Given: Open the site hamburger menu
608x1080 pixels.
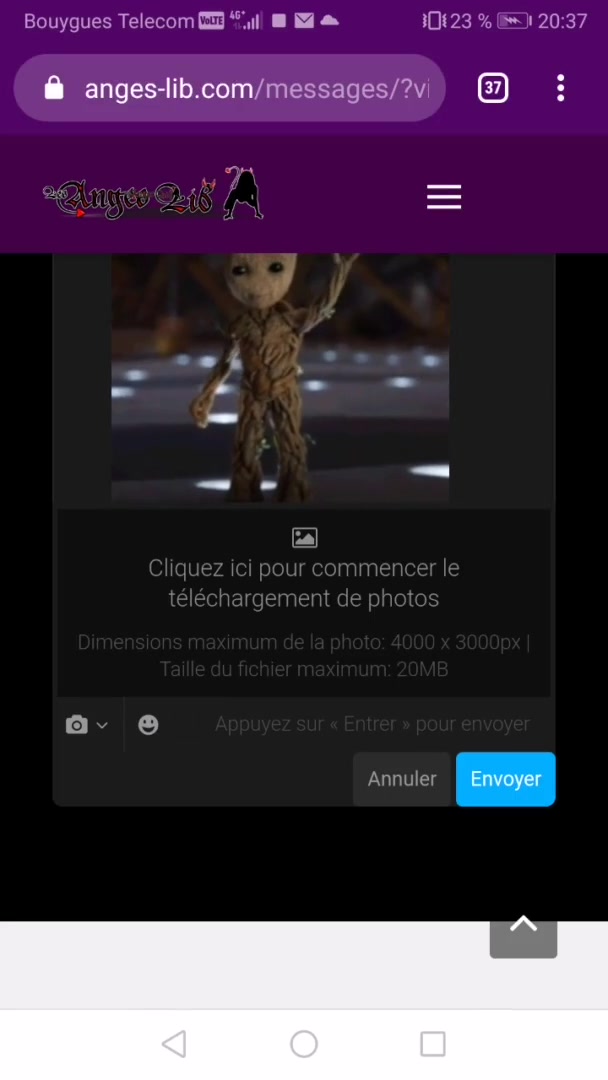Looking at the screenshot, I should click(x=444, y=197).
